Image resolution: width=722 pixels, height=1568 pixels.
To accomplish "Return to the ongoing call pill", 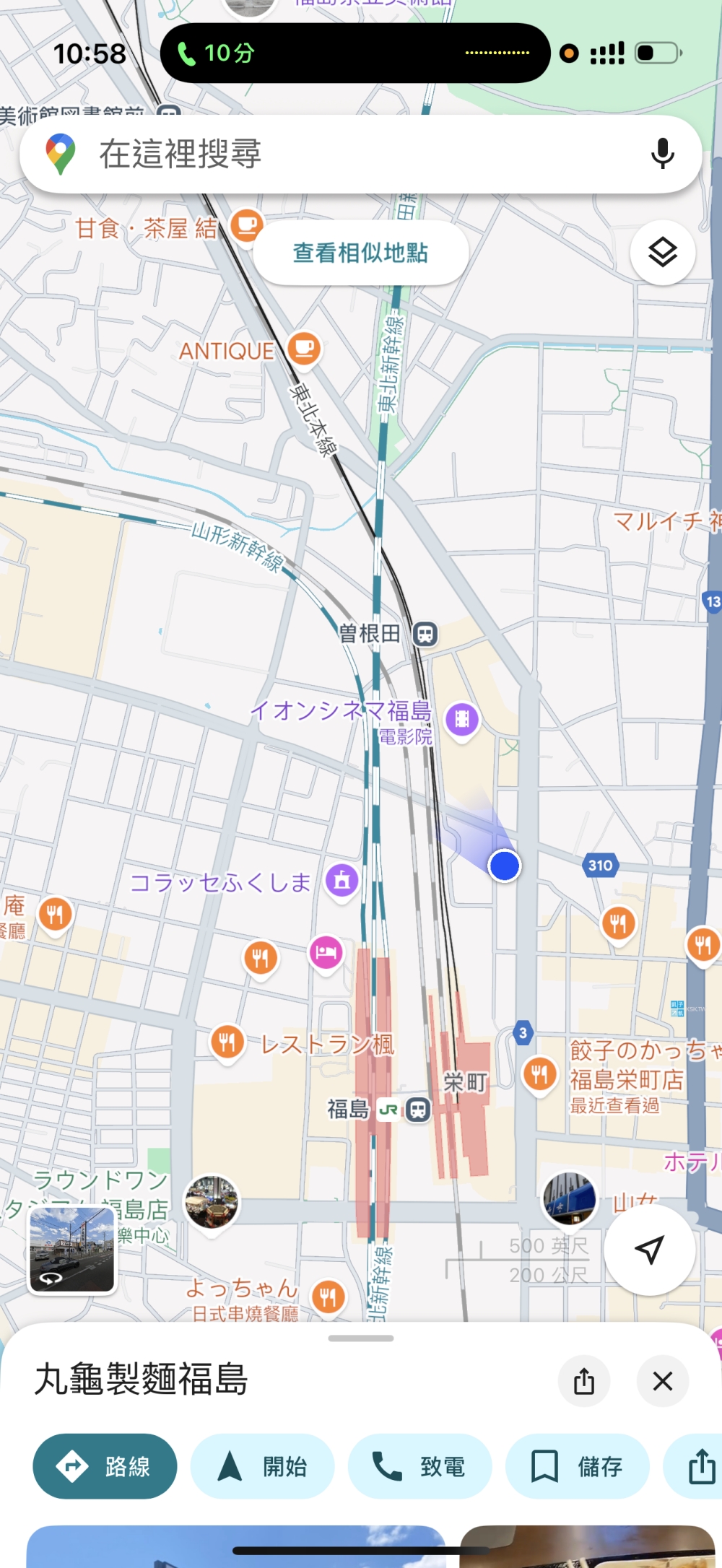I will (355, 53).
